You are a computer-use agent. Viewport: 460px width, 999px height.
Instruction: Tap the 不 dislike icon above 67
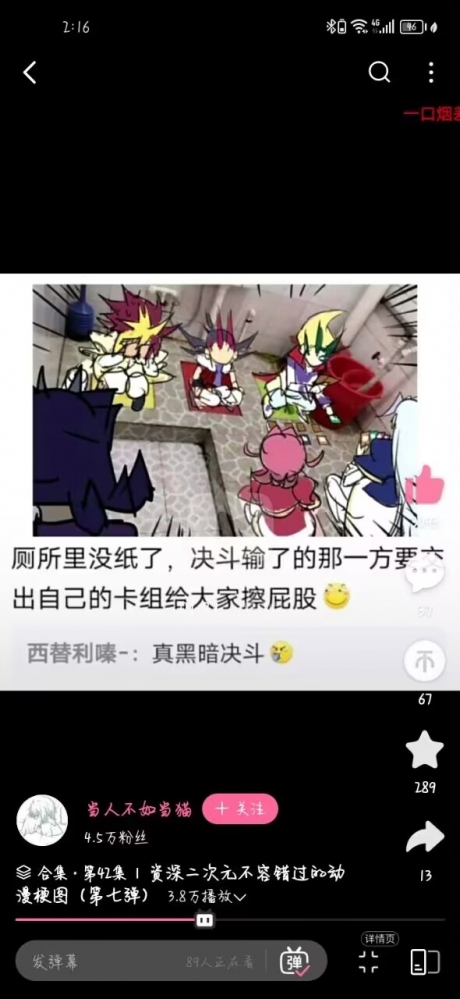[424, 662]
